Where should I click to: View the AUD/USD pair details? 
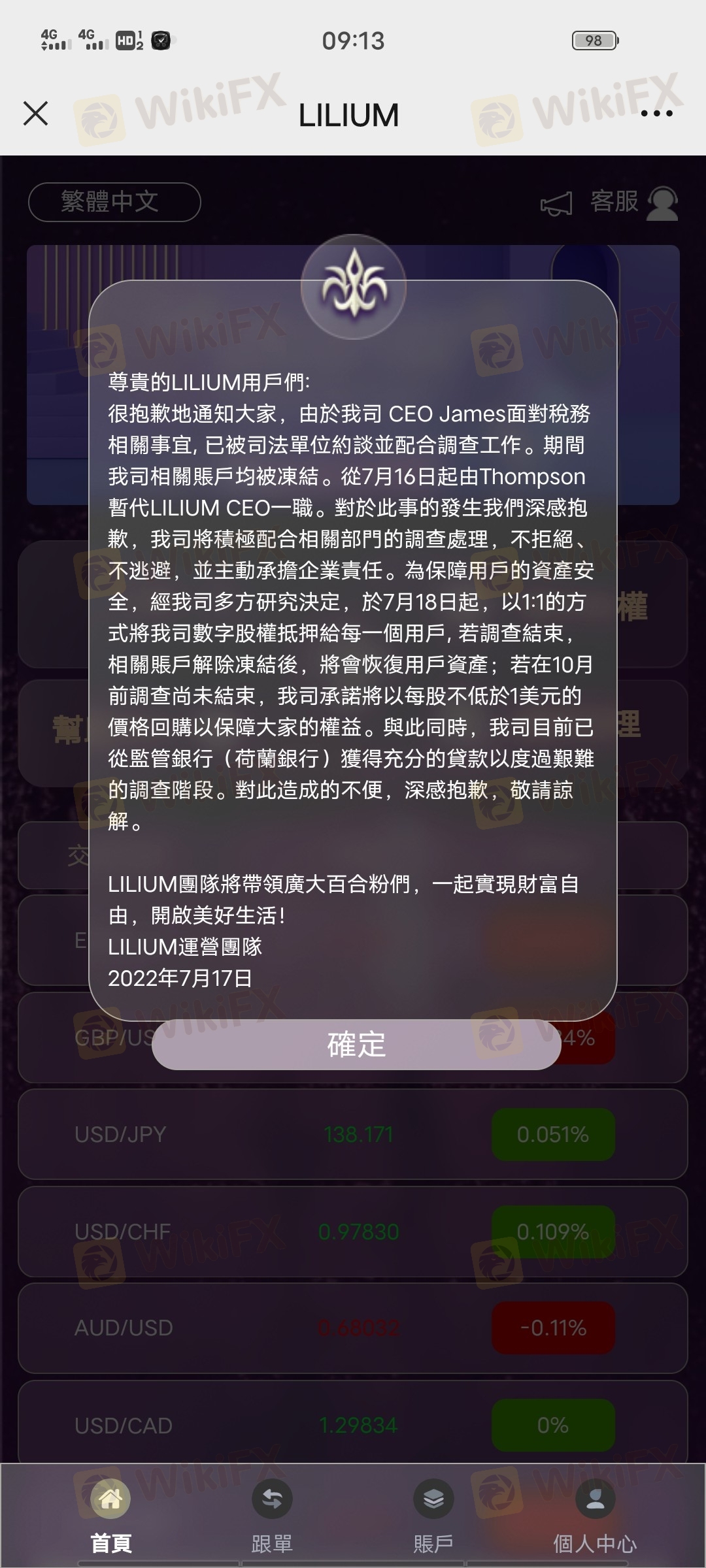[353, 1328]
